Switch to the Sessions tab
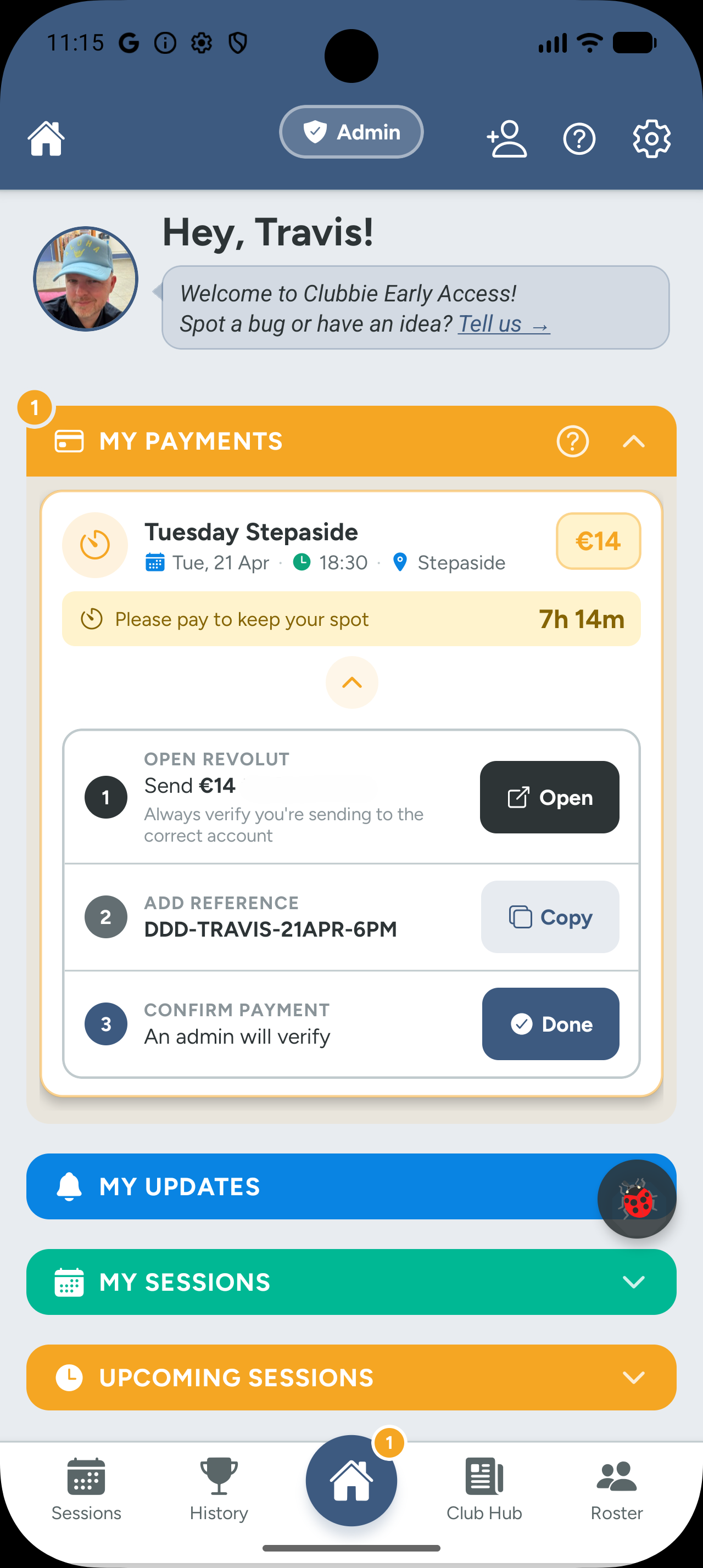The height and width of the screenshot is (1568, 703). click(86, 1489)
